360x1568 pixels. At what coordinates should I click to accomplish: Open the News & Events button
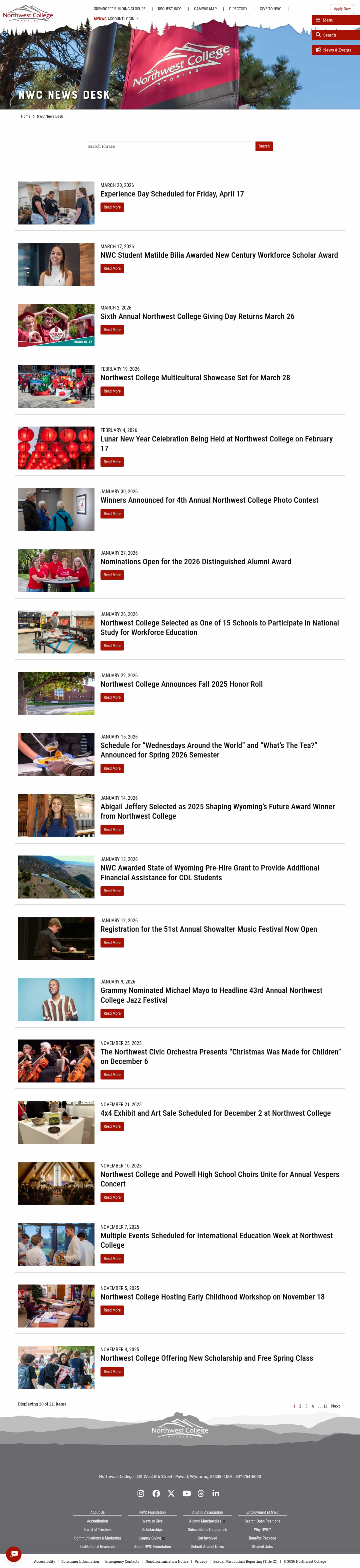(335, 50)
